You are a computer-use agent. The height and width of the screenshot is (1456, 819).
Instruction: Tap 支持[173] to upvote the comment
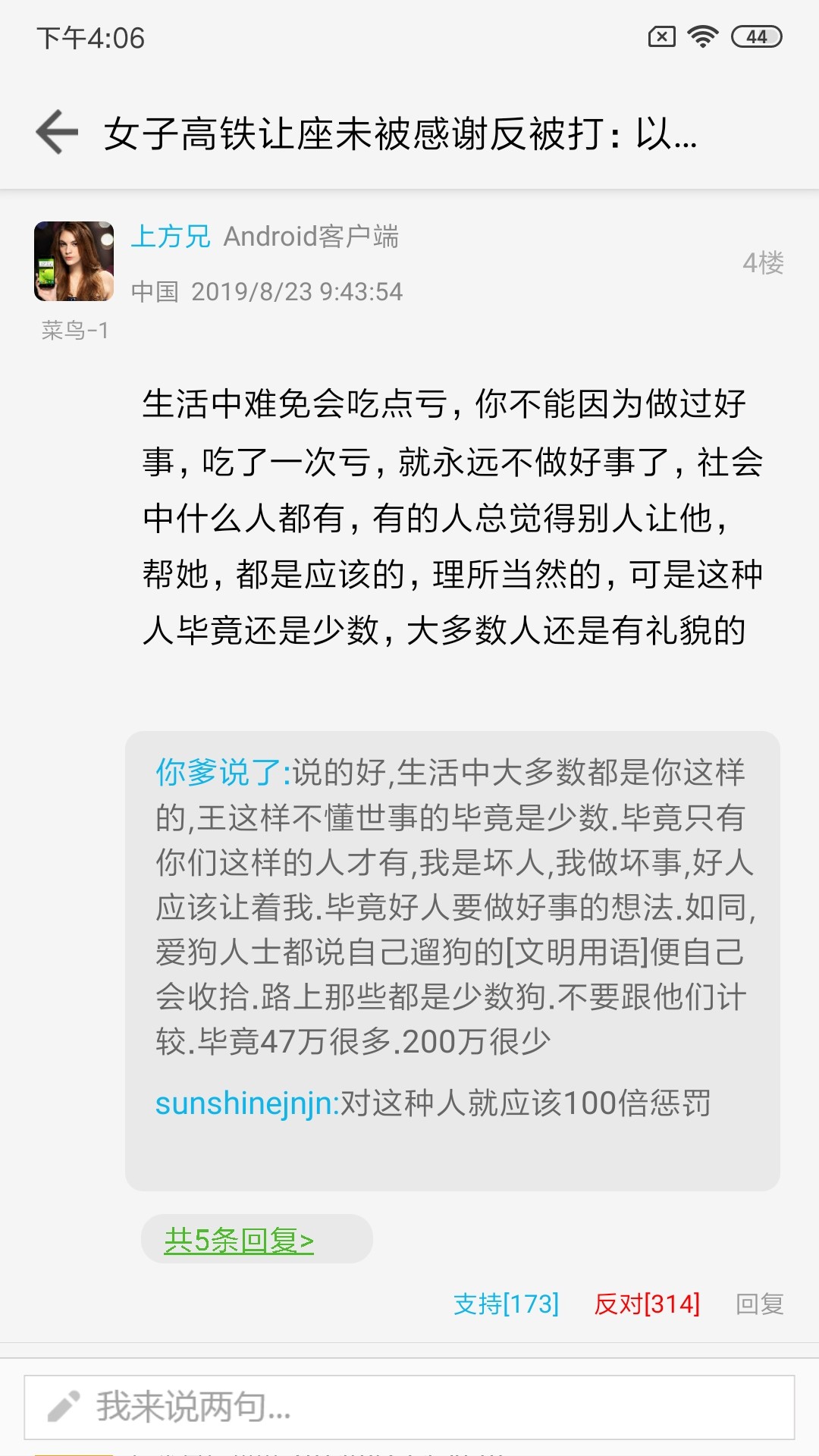click(506, 1304)
